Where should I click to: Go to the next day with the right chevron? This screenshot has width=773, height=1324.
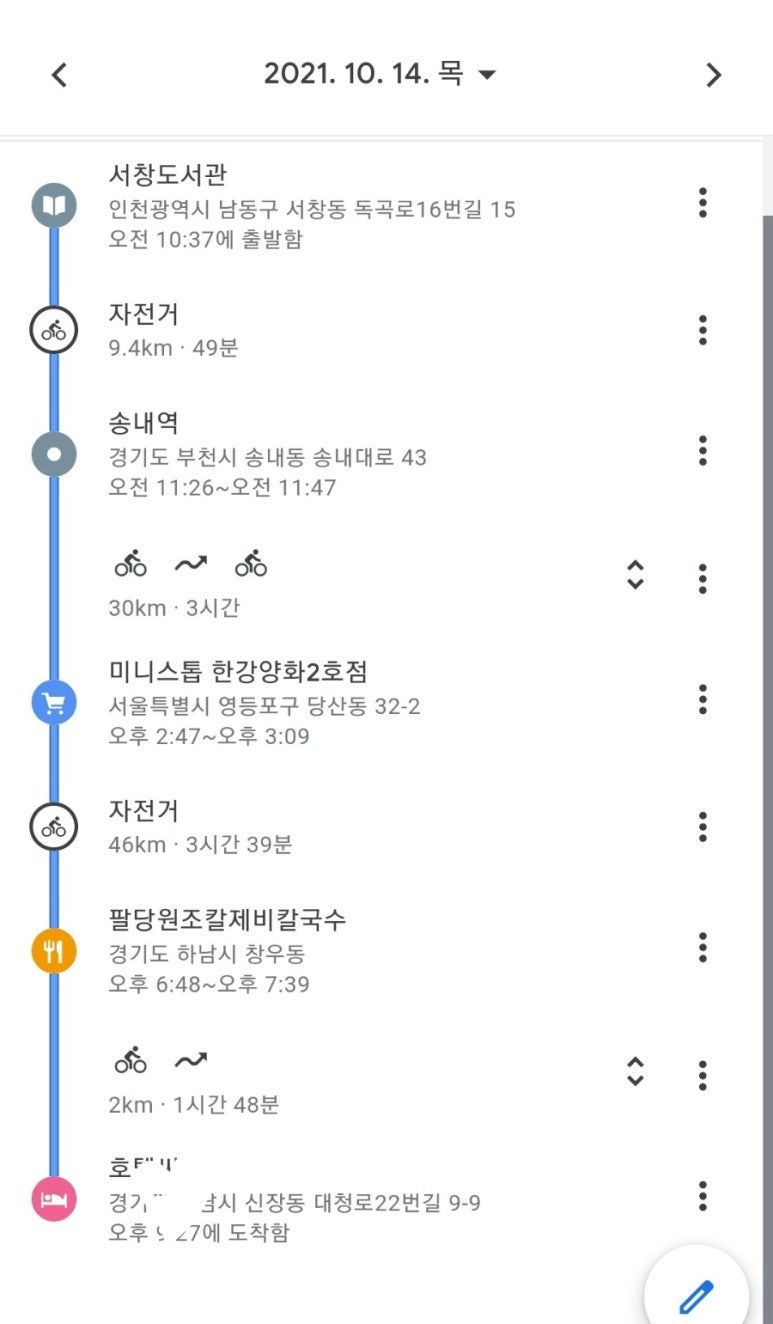714,73
